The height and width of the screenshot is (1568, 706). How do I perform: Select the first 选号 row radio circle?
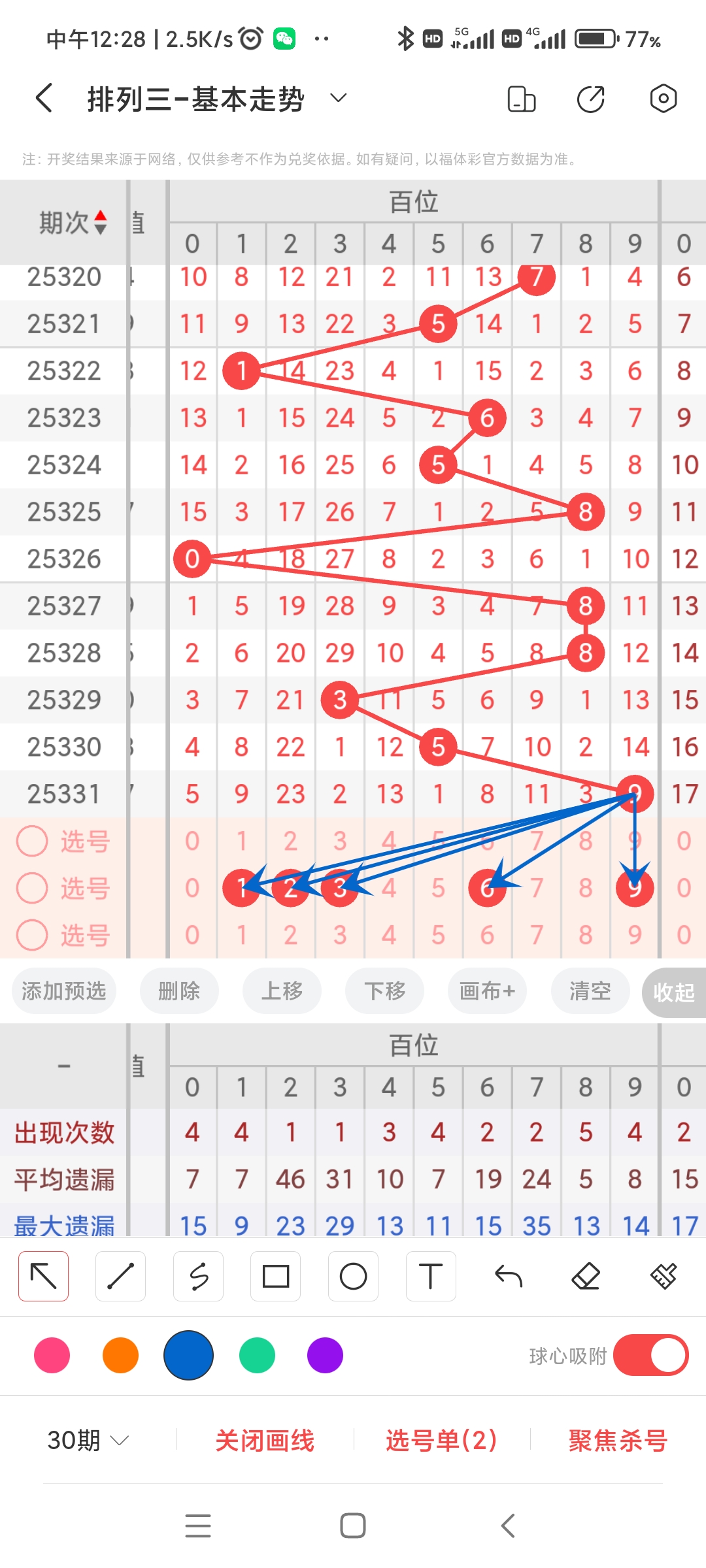click(31, 841)
